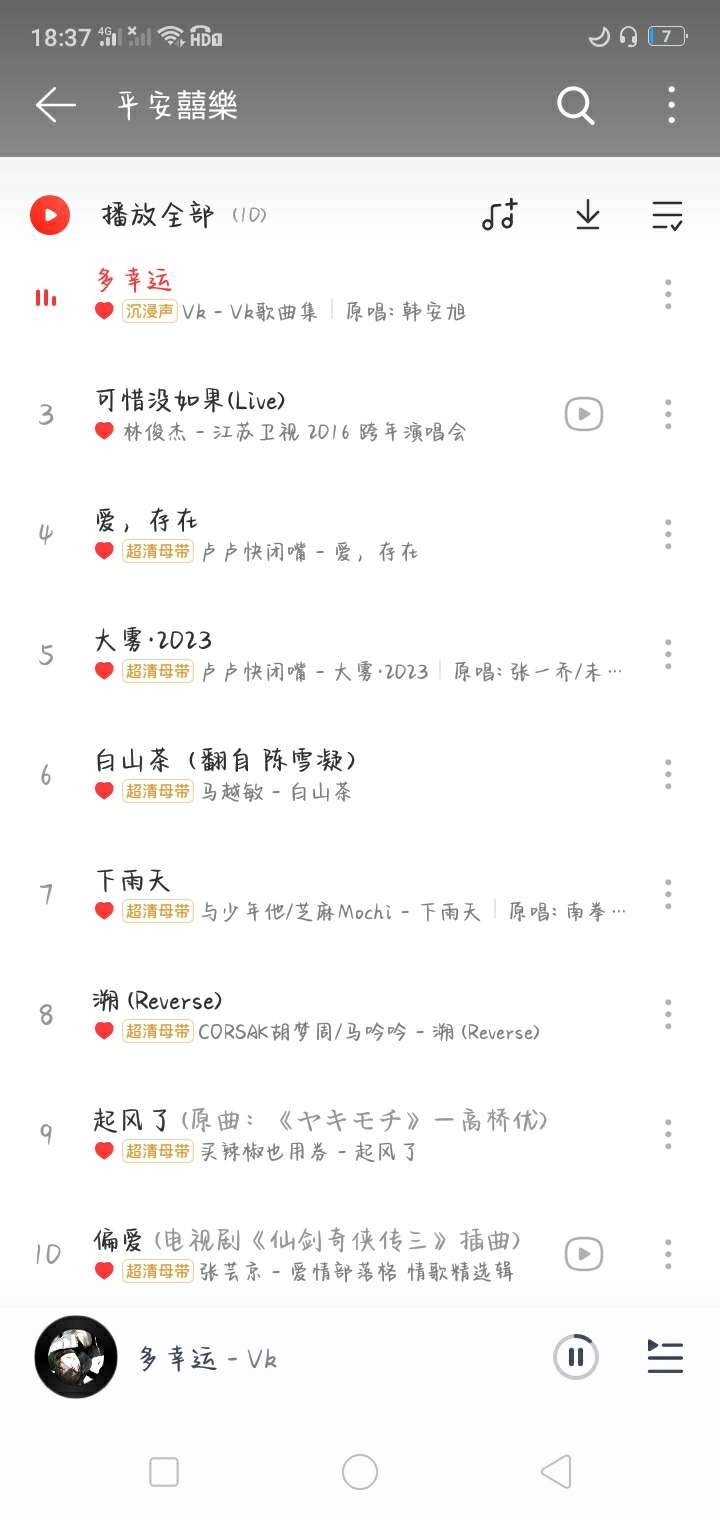This screenshot has height=1520, width=720.
Task: Watch the video for 可惜没如果(Live)
Action: pyautogui.click(x=584, y=414)
